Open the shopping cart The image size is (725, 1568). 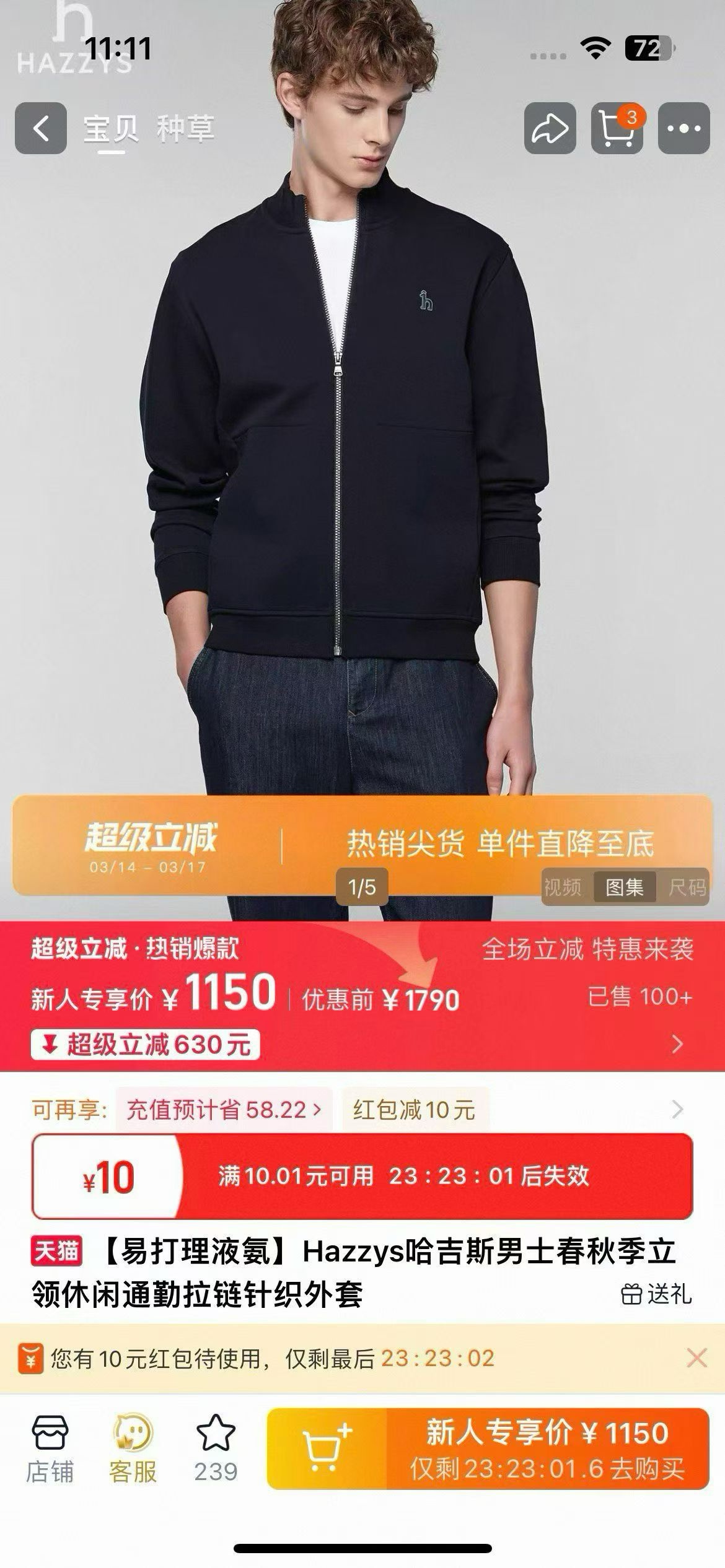(x=617, y=128)
